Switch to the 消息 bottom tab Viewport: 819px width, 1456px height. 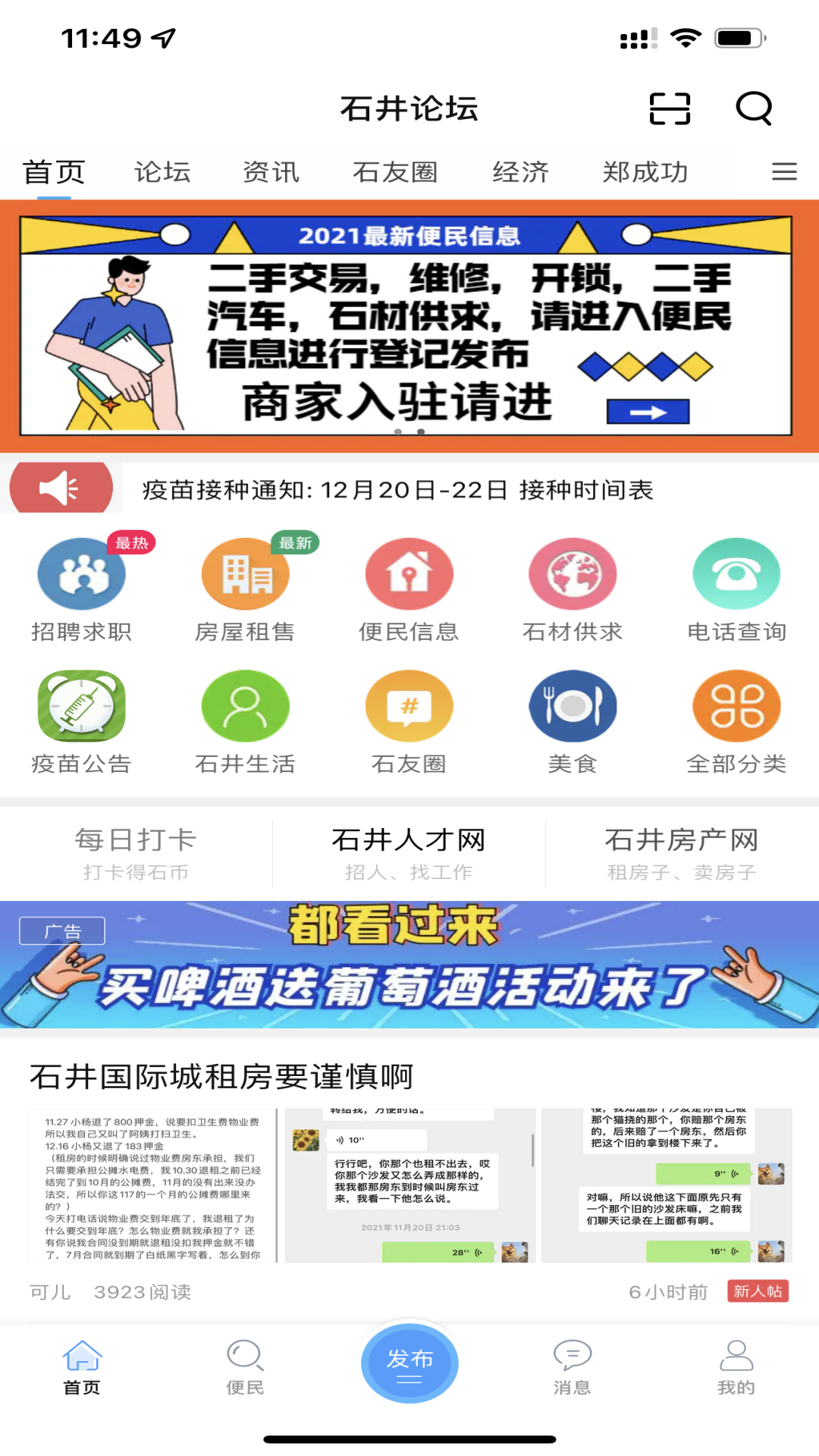pyautogui.click(x=572, y=1367)
